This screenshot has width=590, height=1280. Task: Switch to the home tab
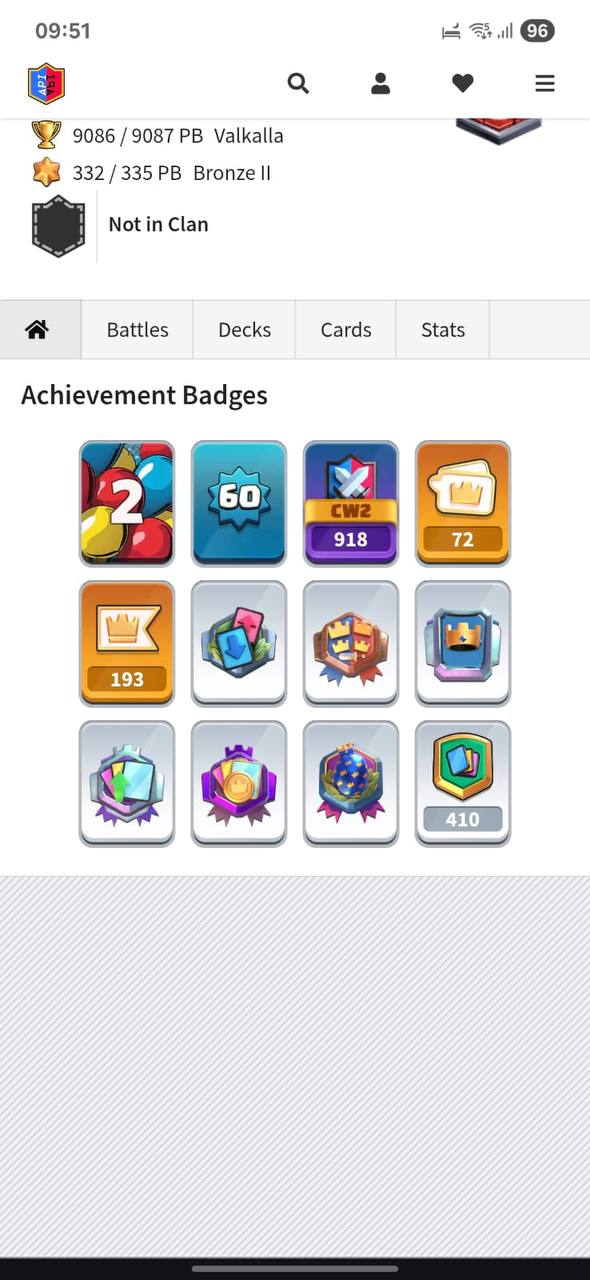coord(40,329)
